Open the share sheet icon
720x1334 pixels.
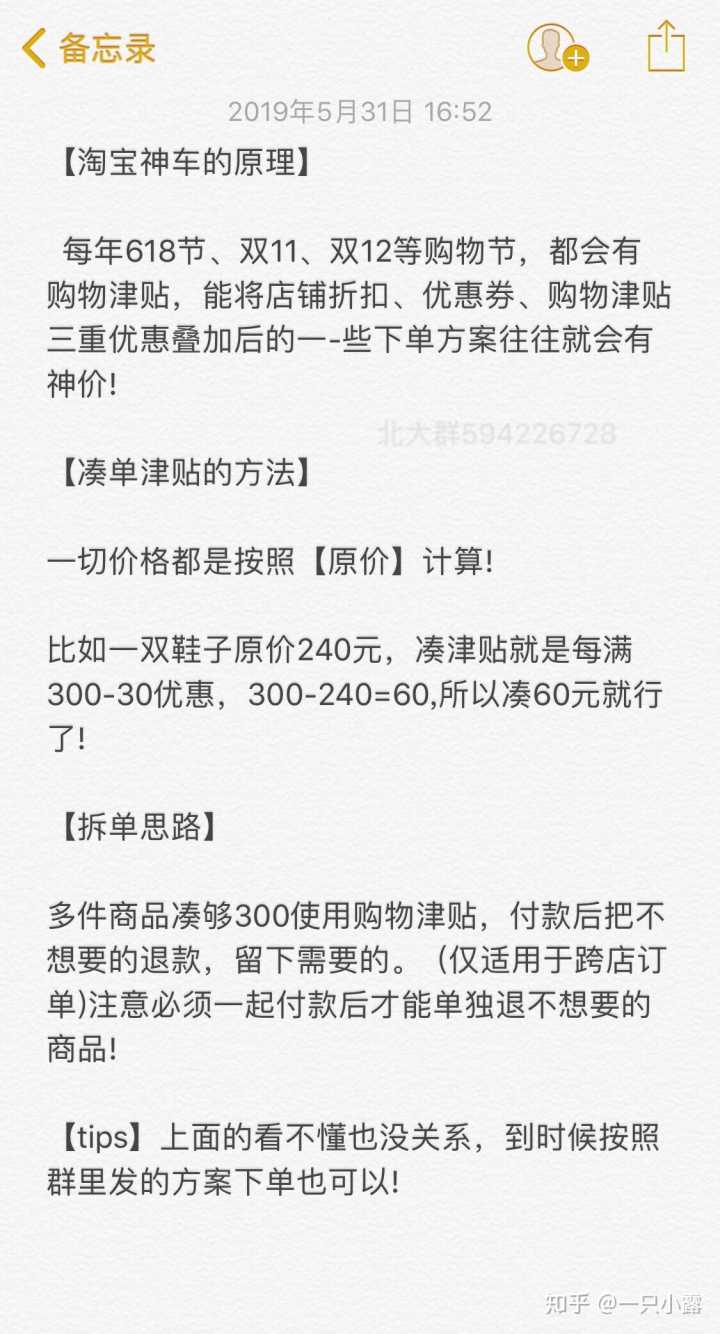pyautogui.click(x=666, y=47)
